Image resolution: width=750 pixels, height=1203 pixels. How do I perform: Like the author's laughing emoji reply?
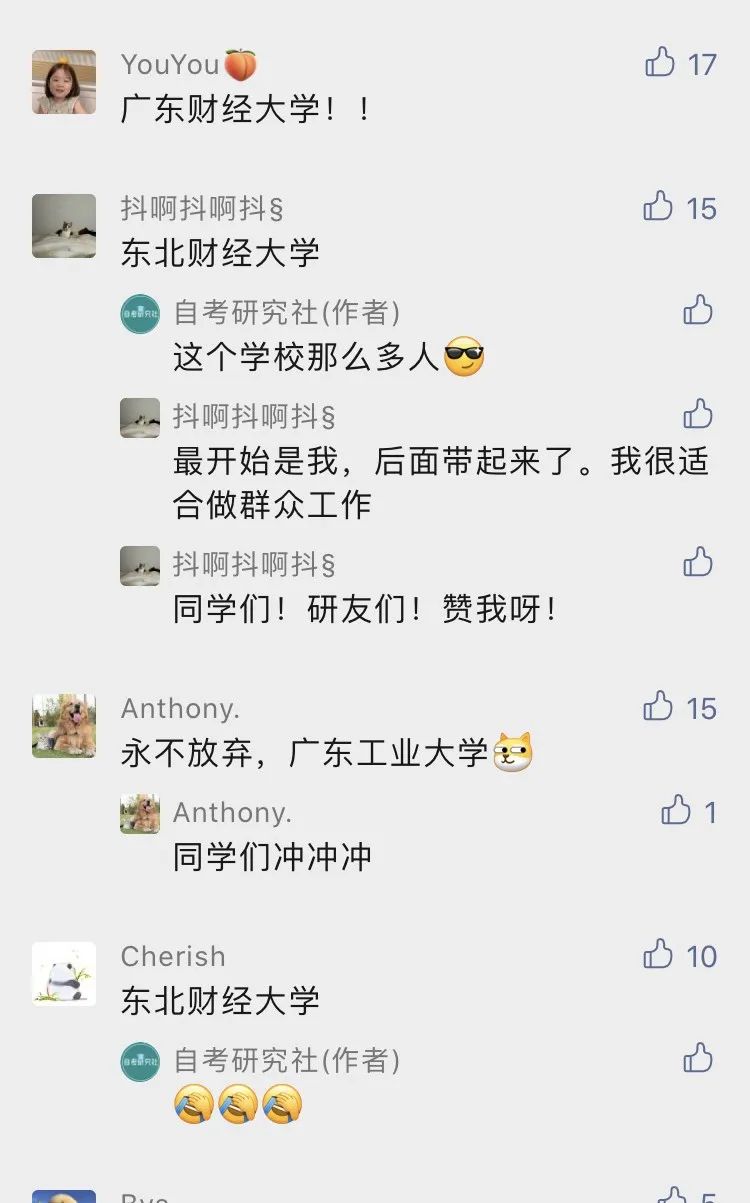[698, 1058]
